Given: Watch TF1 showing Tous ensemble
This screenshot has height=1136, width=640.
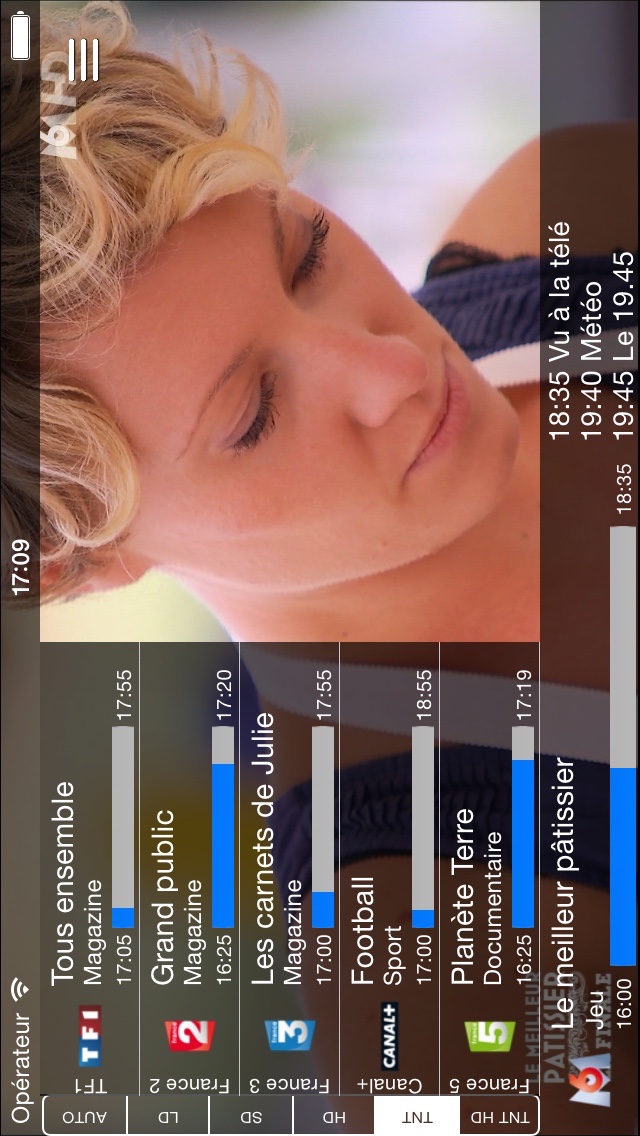Looking at the screenshot, I should 90,880.
